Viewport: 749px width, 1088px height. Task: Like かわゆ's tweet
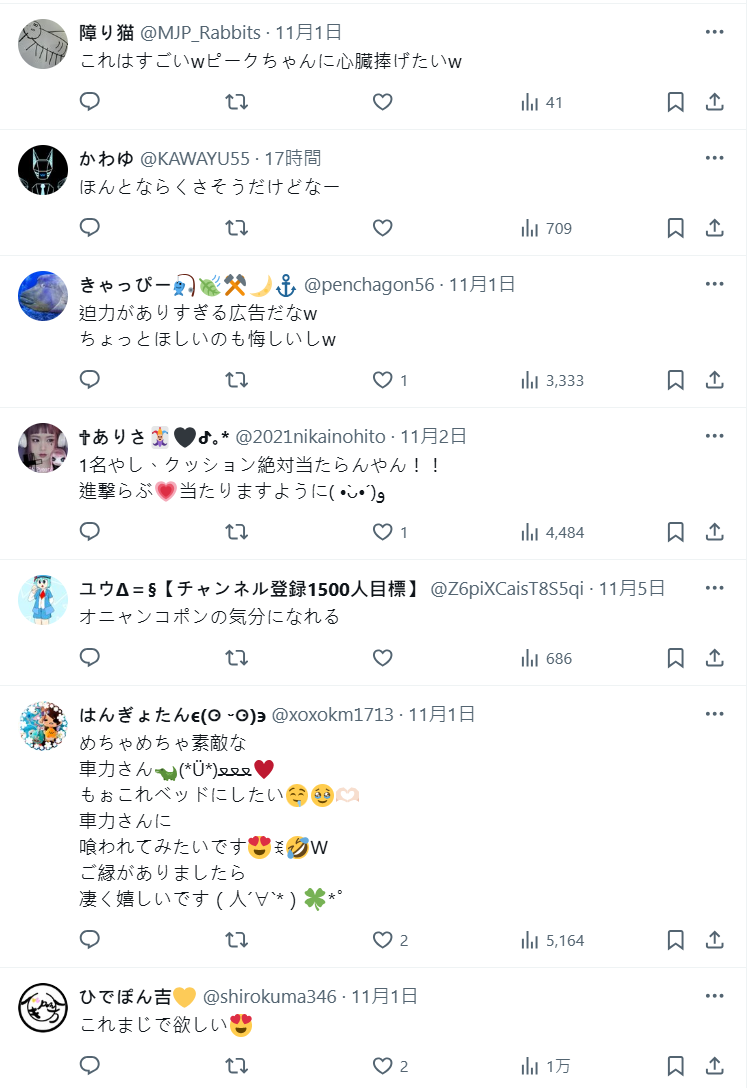click(382, 228)
